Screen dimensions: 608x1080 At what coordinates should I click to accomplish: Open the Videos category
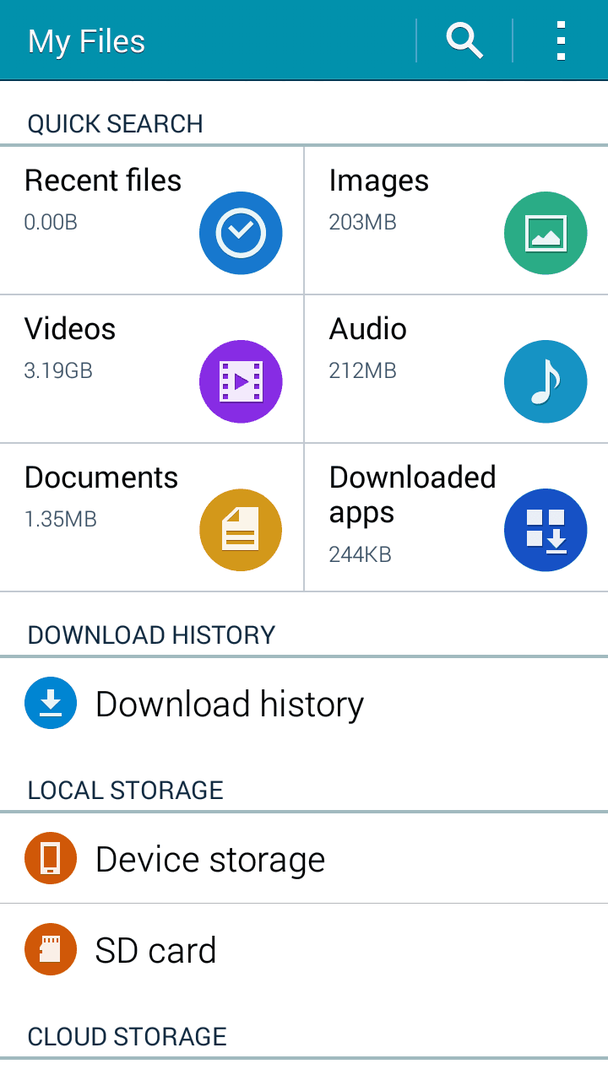coord(151,369)
